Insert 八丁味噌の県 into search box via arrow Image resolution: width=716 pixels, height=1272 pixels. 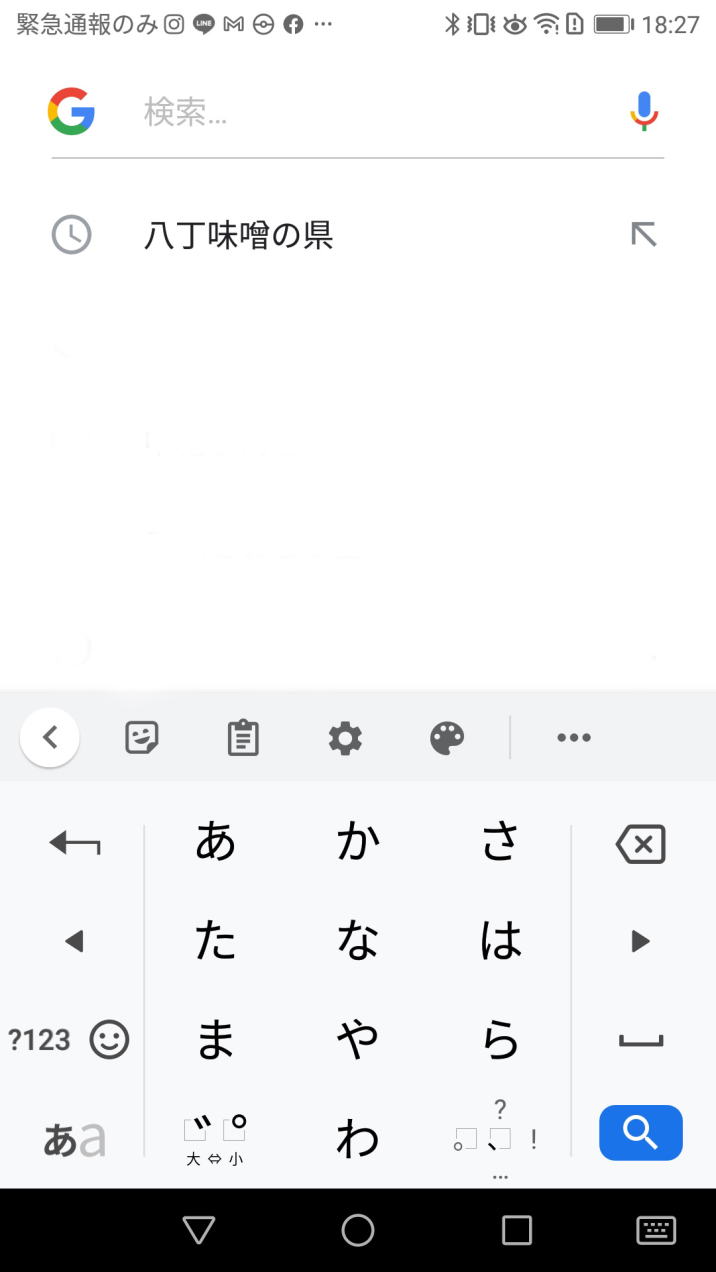tap(644, 235)
